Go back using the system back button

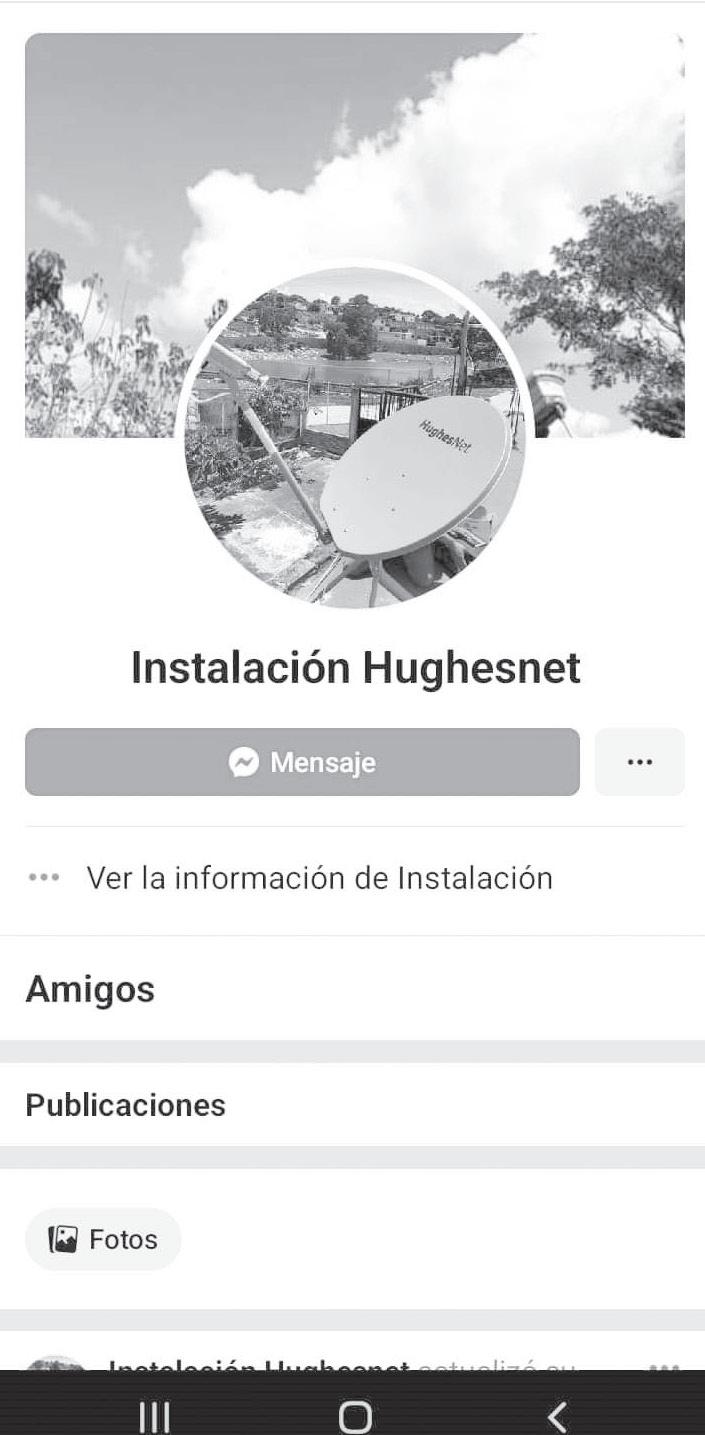(557, 1415)
